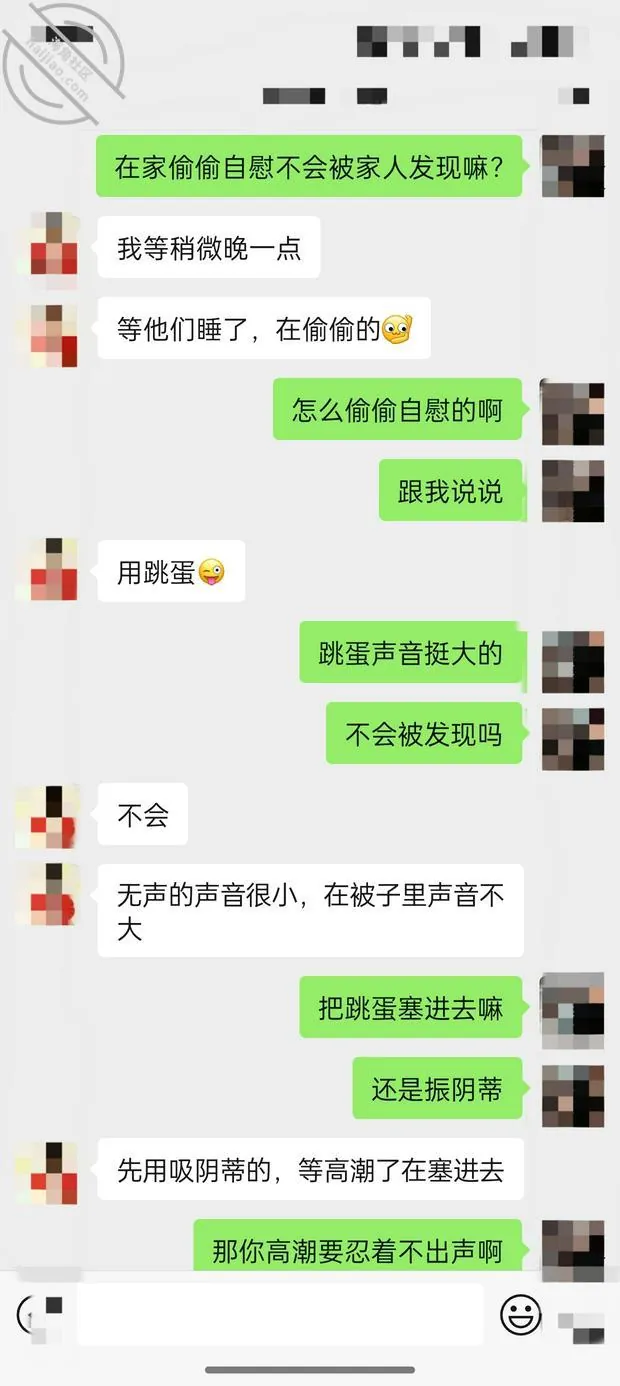This screenshot has height=1386, width=620.
Task: Open the emoji sticker panel
Action: tap(520, 1315)
